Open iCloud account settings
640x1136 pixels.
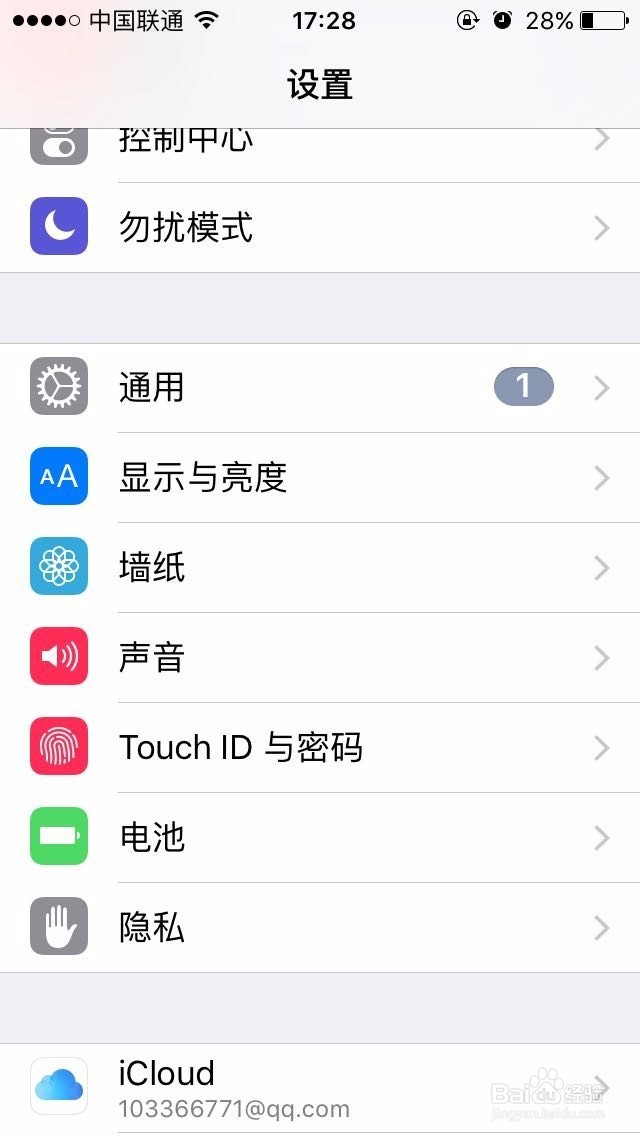click(320, 1089)
